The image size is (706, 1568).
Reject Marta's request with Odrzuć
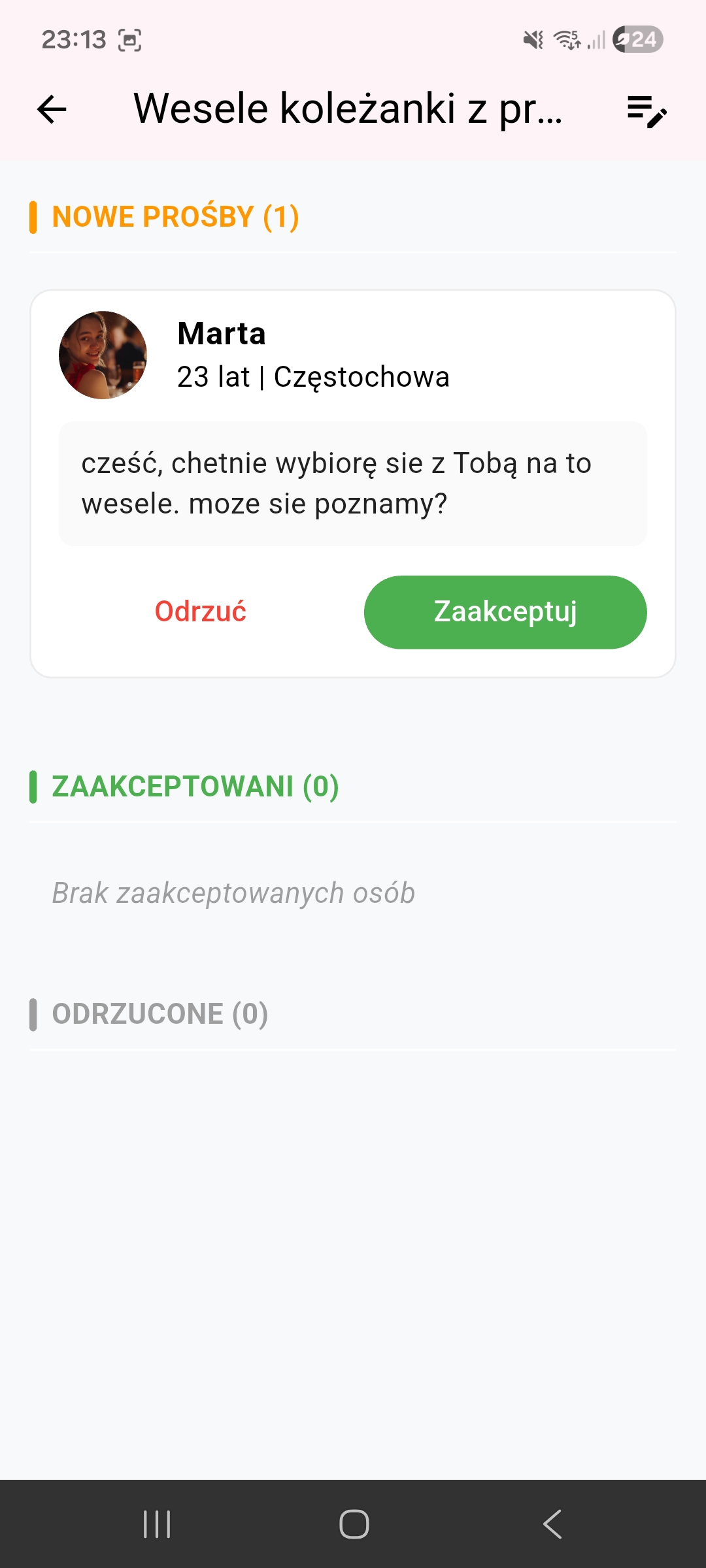tap(200, 612)
